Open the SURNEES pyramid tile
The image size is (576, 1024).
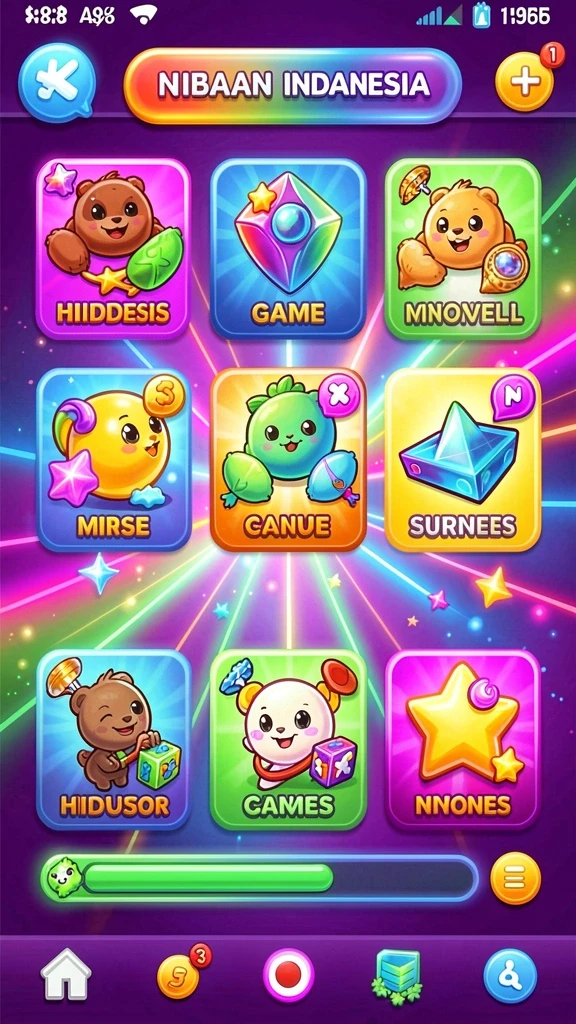[463, 459]
